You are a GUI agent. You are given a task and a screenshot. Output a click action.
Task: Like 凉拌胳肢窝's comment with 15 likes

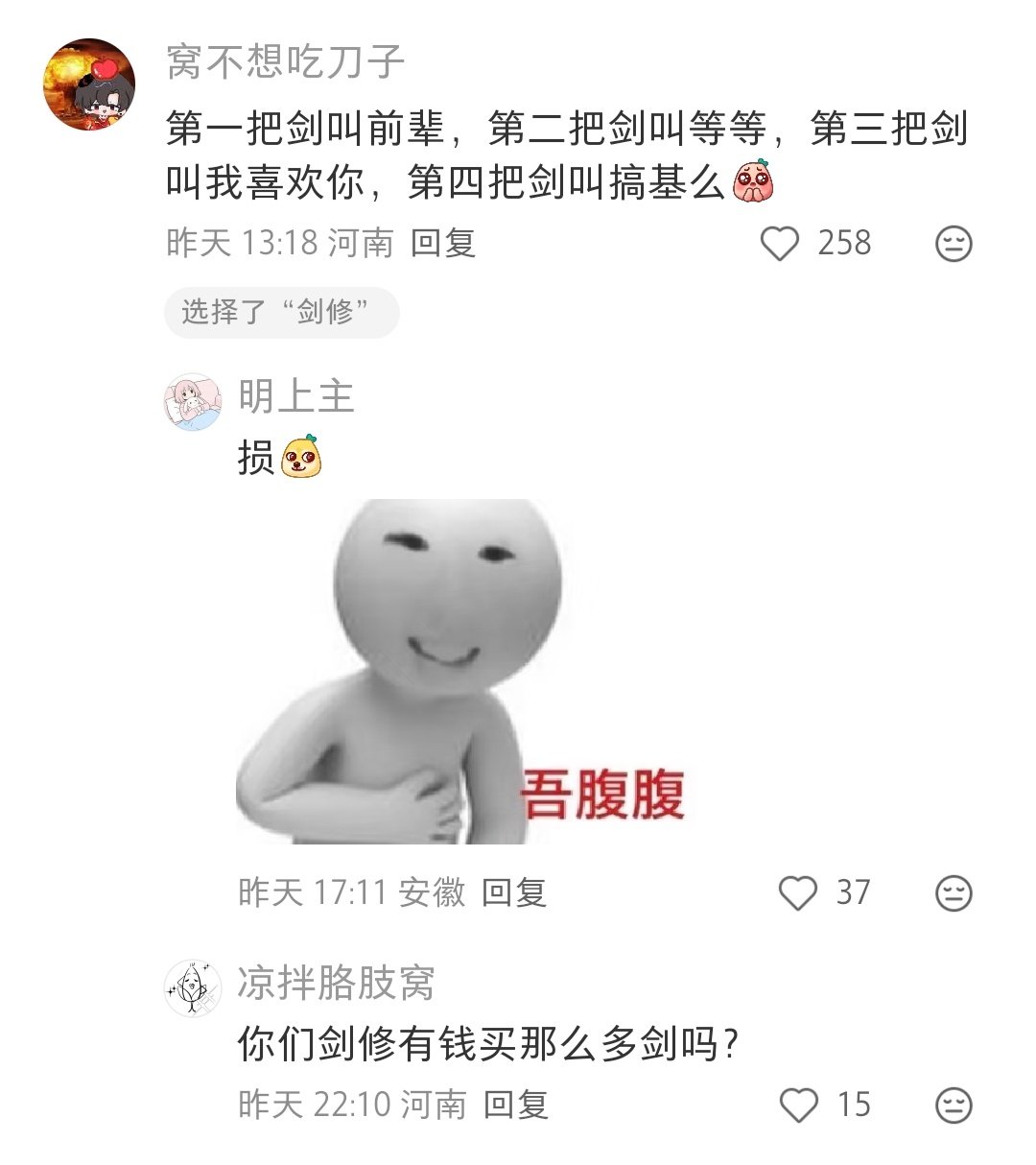(798, 1106)
